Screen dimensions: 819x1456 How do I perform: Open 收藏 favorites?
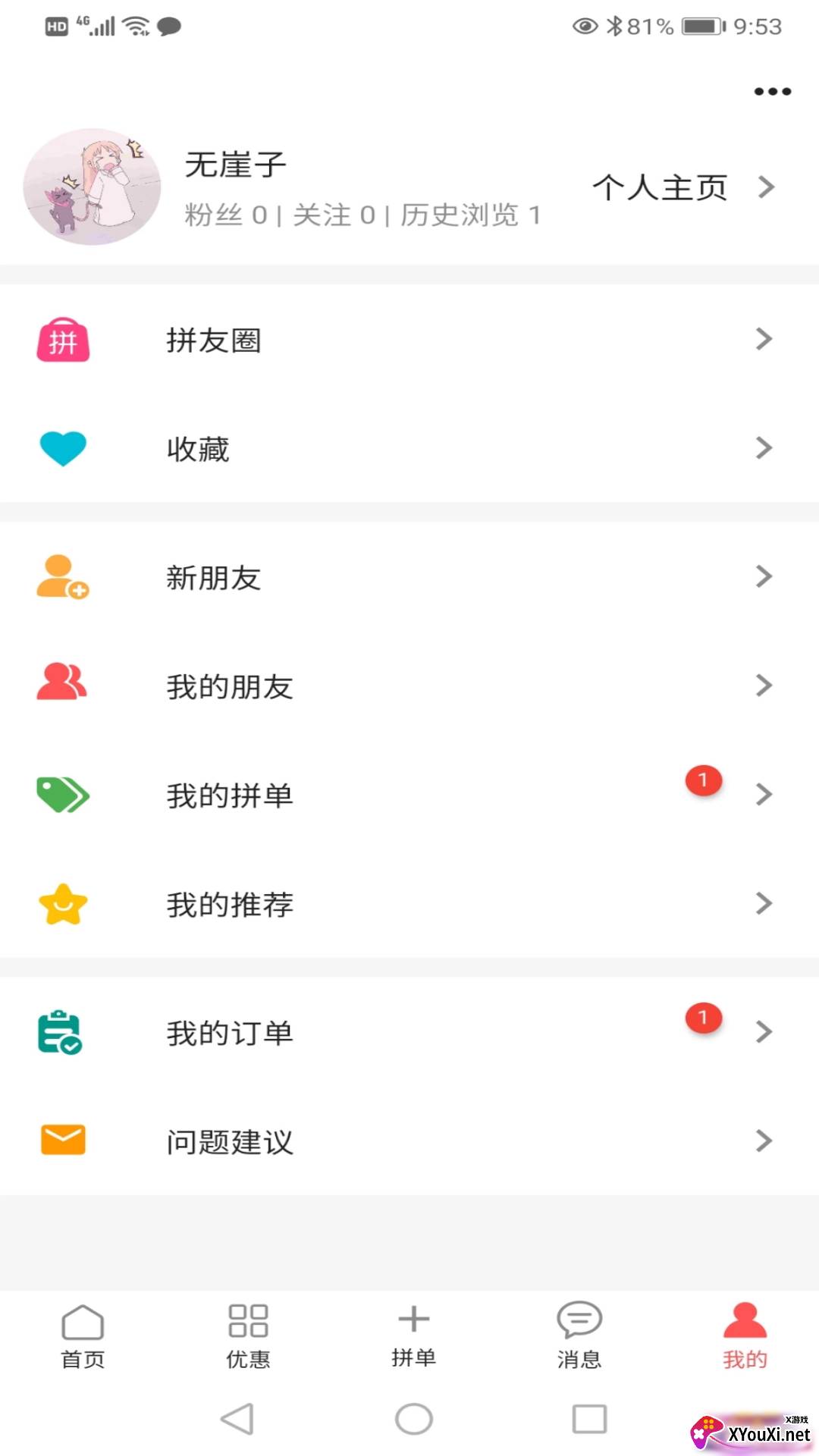coord(409,448)
